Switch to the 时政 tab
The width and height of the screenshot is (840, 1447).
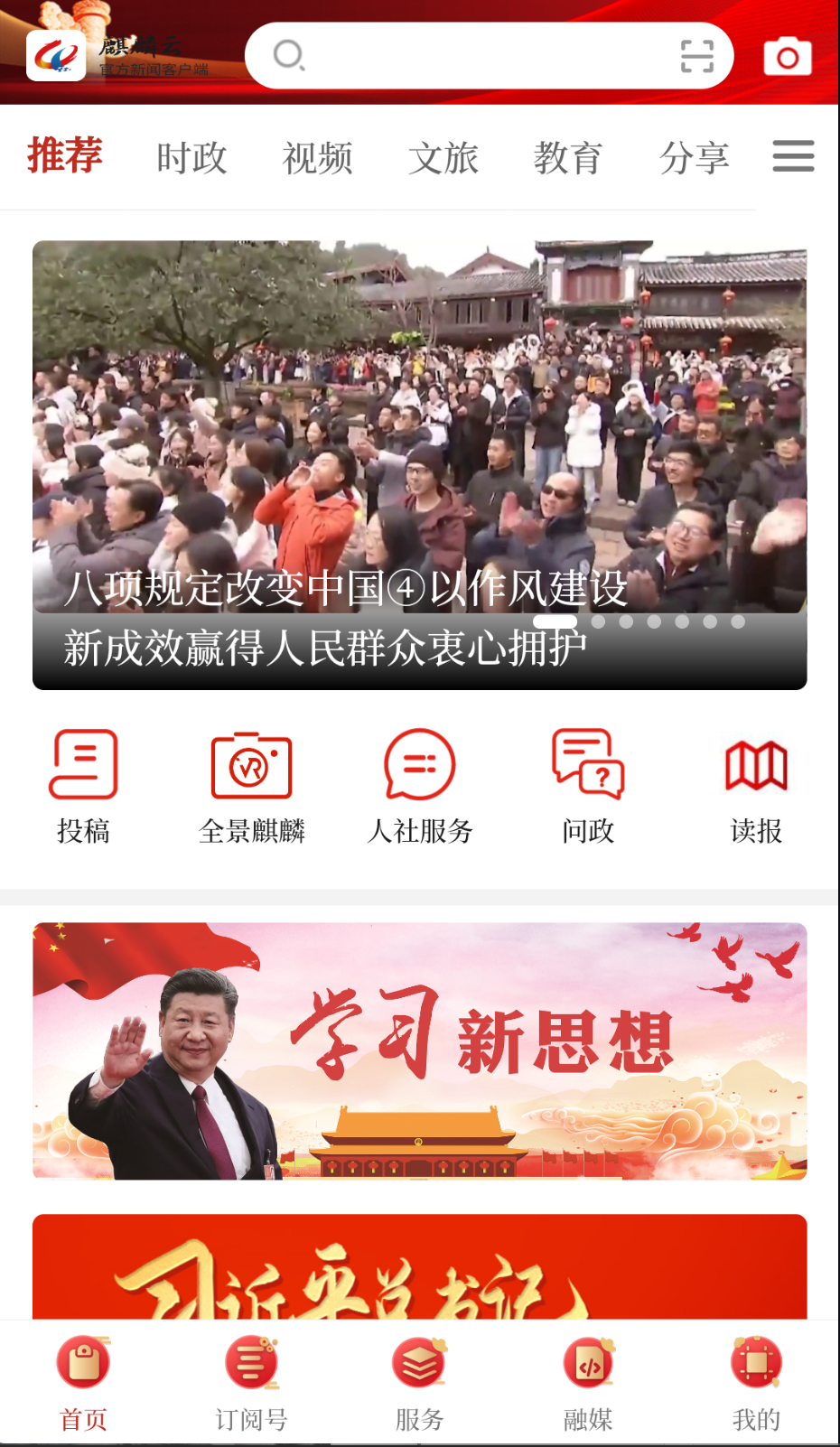pyautogui.click(x=191, y=157)
